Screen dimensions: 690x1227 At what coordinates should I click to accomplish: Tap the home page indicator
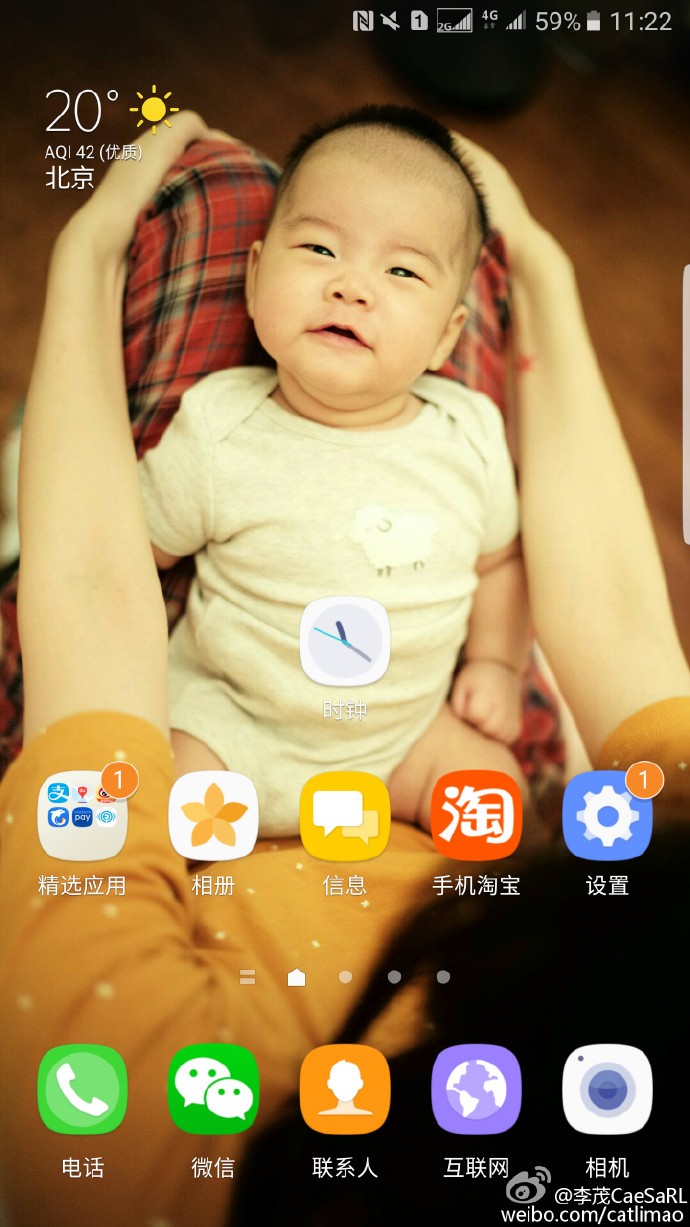point(296,977)
